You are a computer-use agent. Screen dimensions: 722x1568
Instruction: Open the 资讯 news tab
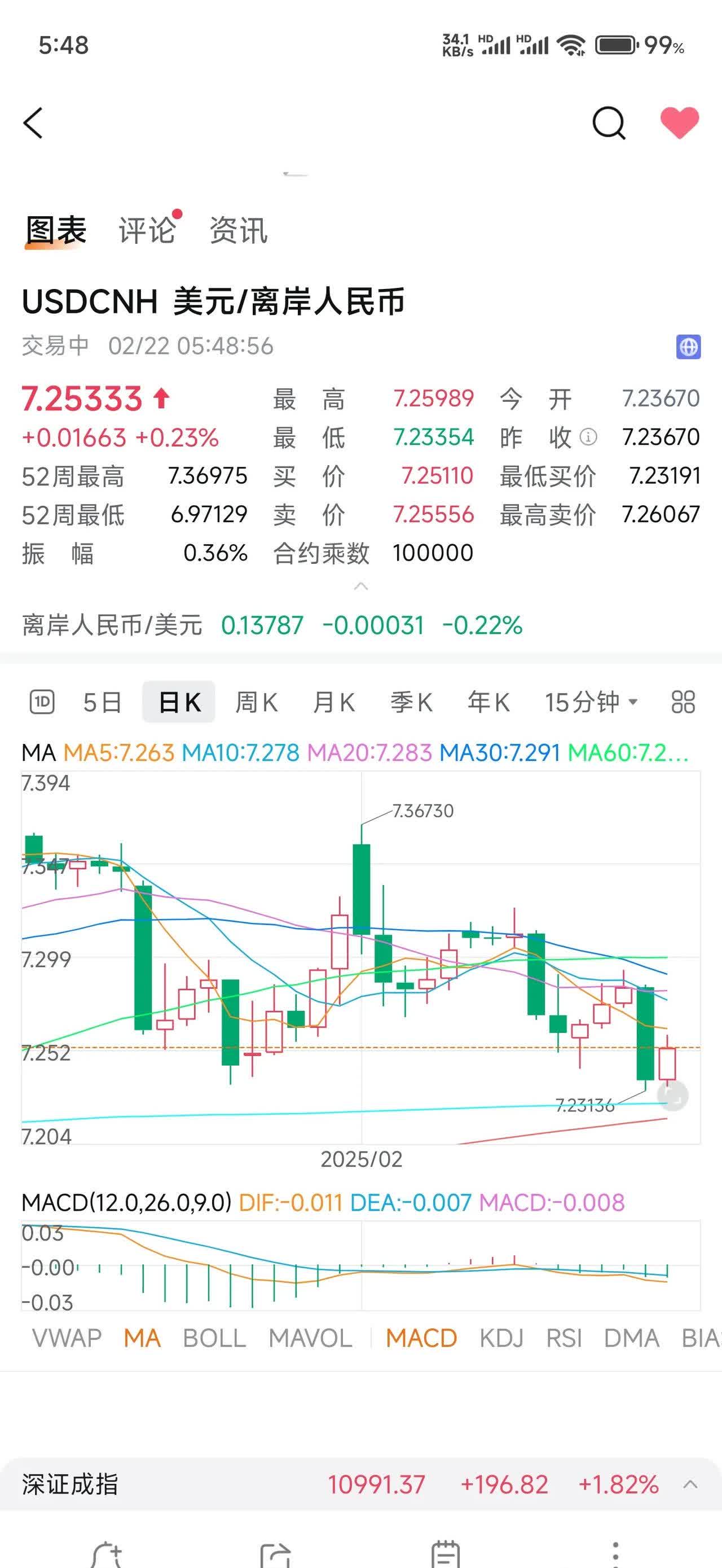[239, 231]
